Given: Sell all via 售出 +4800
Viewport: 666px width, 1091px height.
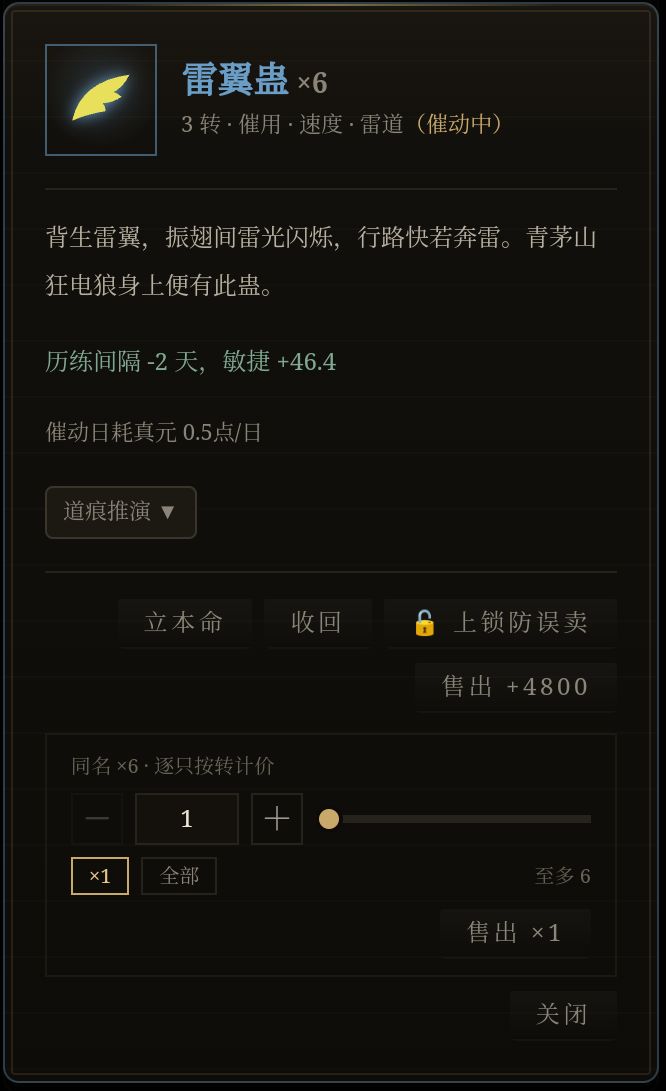Looking at the screenshot, I should pos(516,687).
